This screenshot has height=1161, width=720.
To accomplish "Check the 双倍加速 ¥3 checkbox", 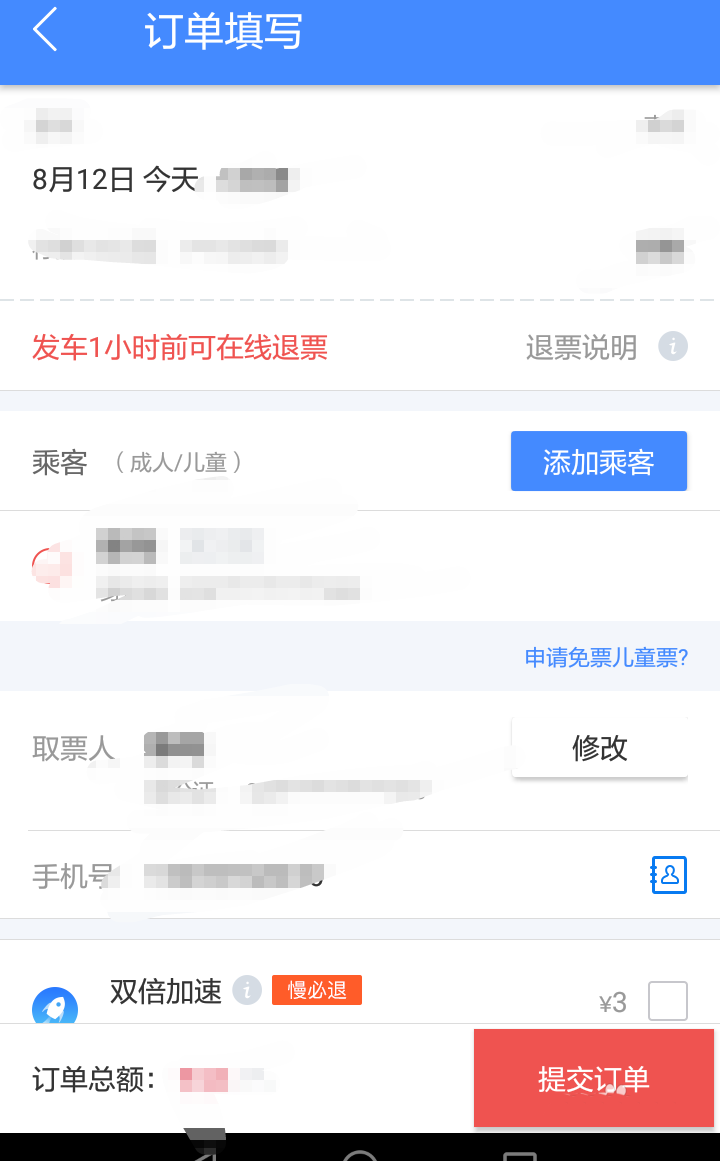I will click(667, 1001).
